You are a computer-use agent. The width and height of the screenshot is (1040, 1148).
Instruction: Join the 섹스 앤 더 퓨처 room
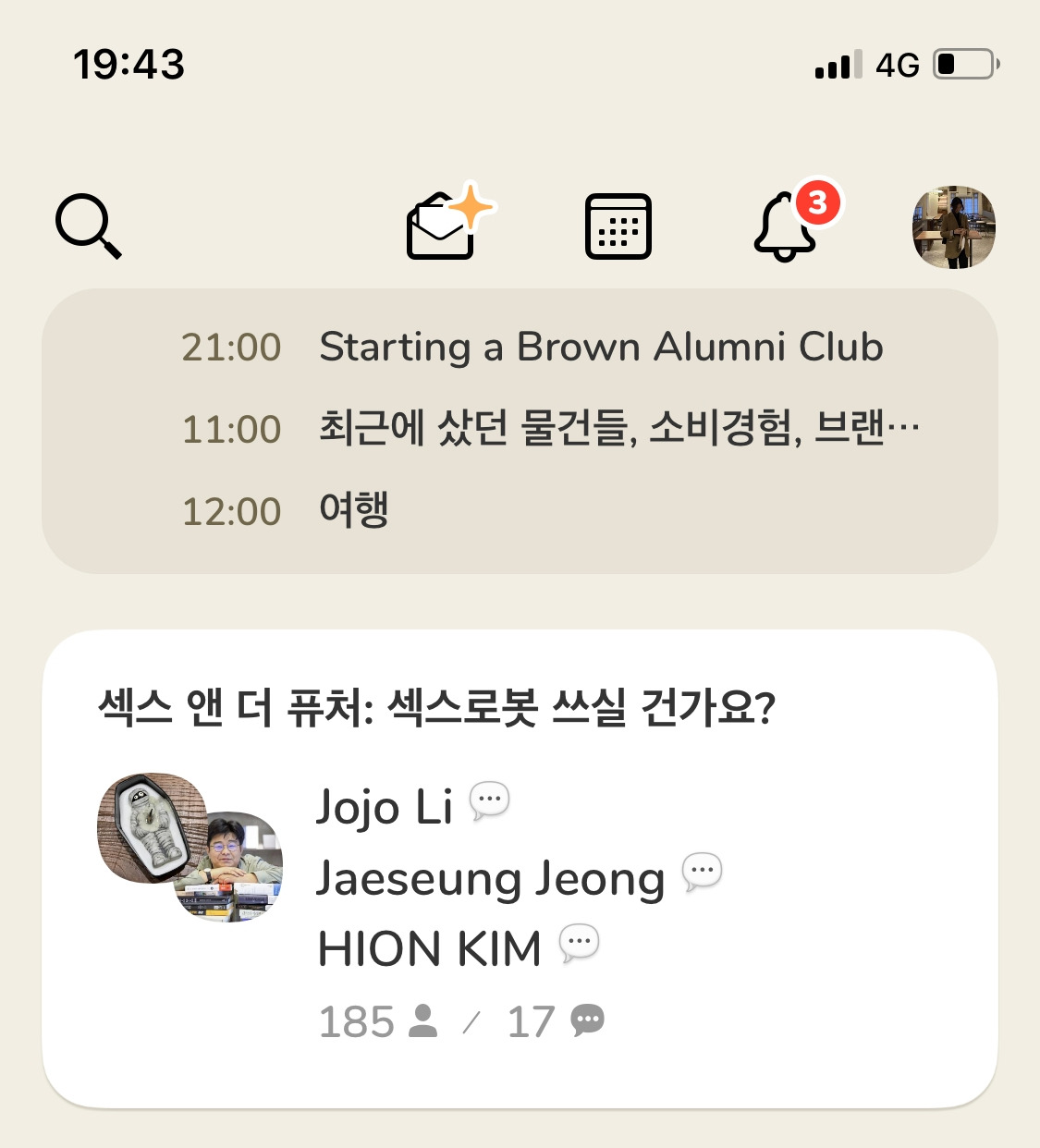click(520, 867)
